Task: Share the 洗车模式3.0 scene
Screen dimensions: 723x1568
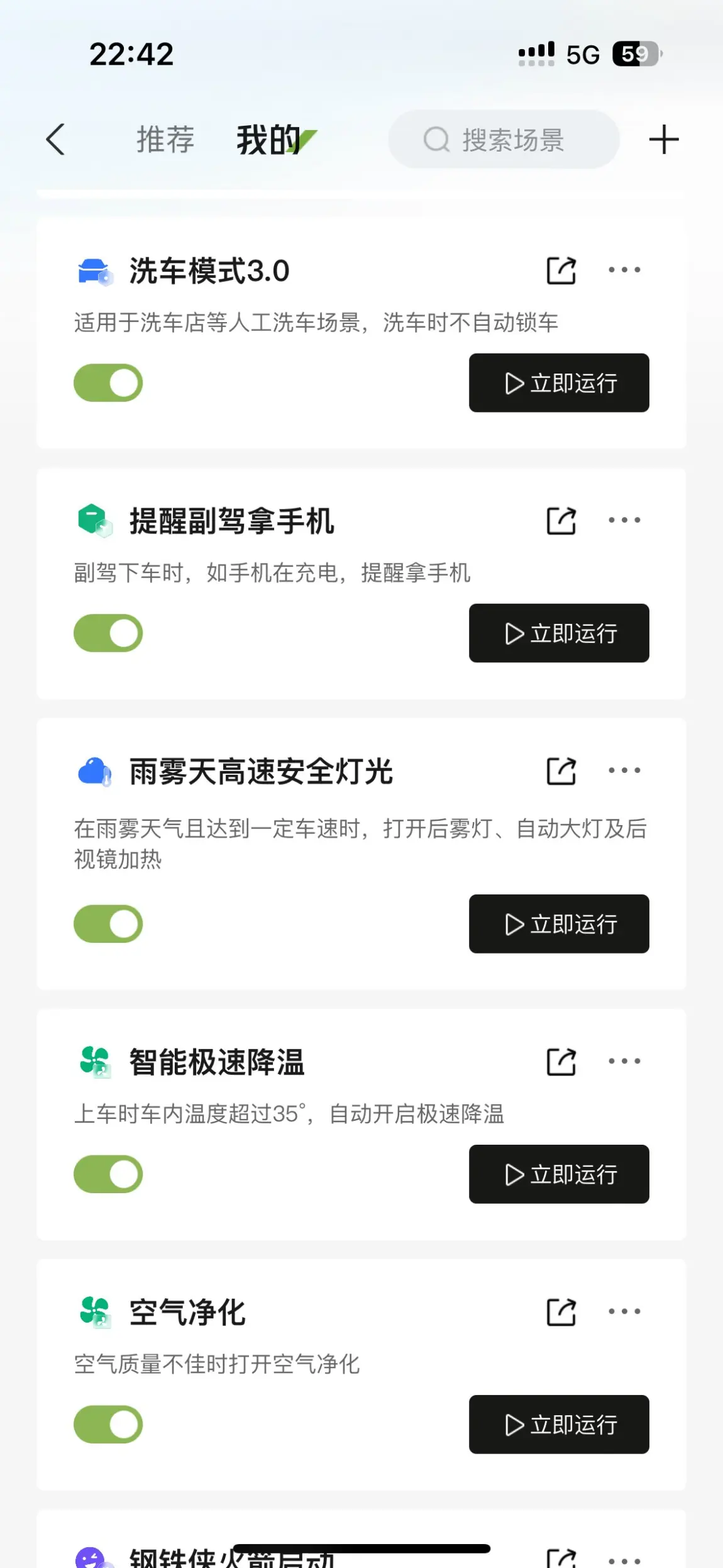Action: (561, 270)
